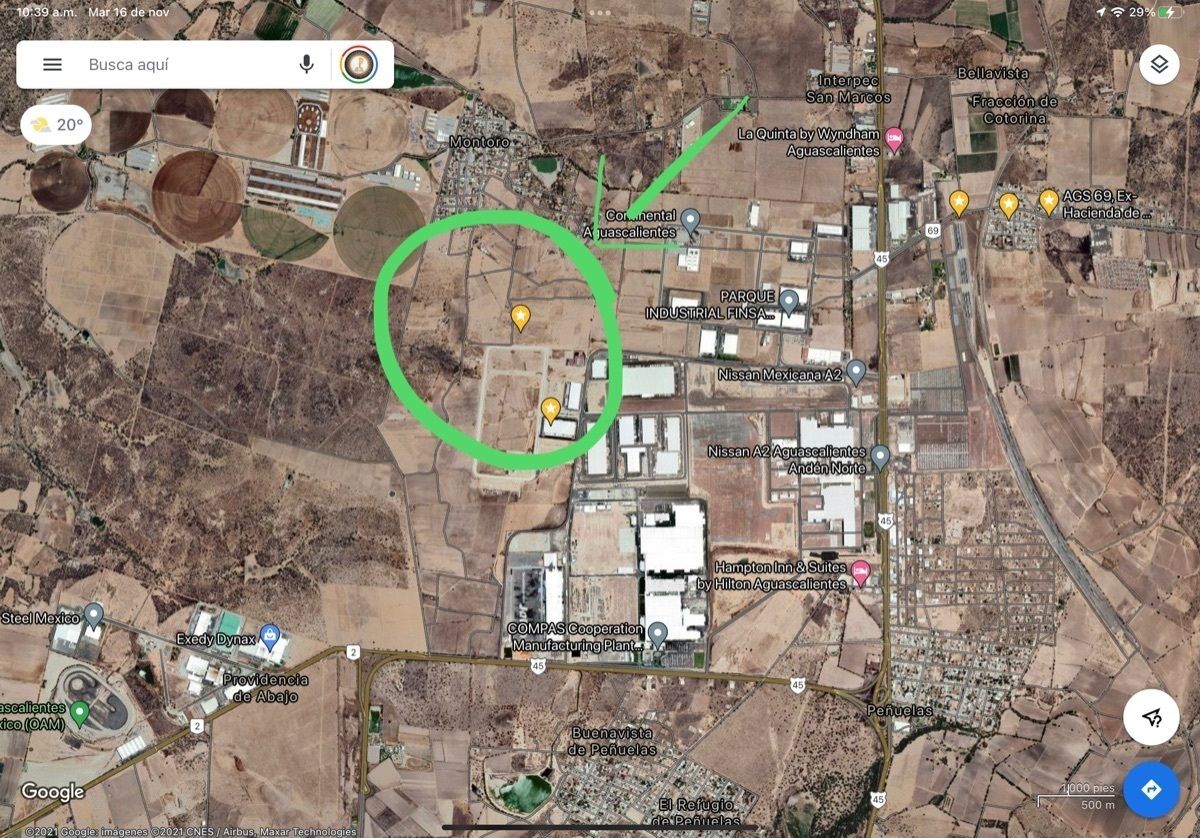Start voice search with the microphone
The width and height of the screenshot is (1200, 838).
306,65
